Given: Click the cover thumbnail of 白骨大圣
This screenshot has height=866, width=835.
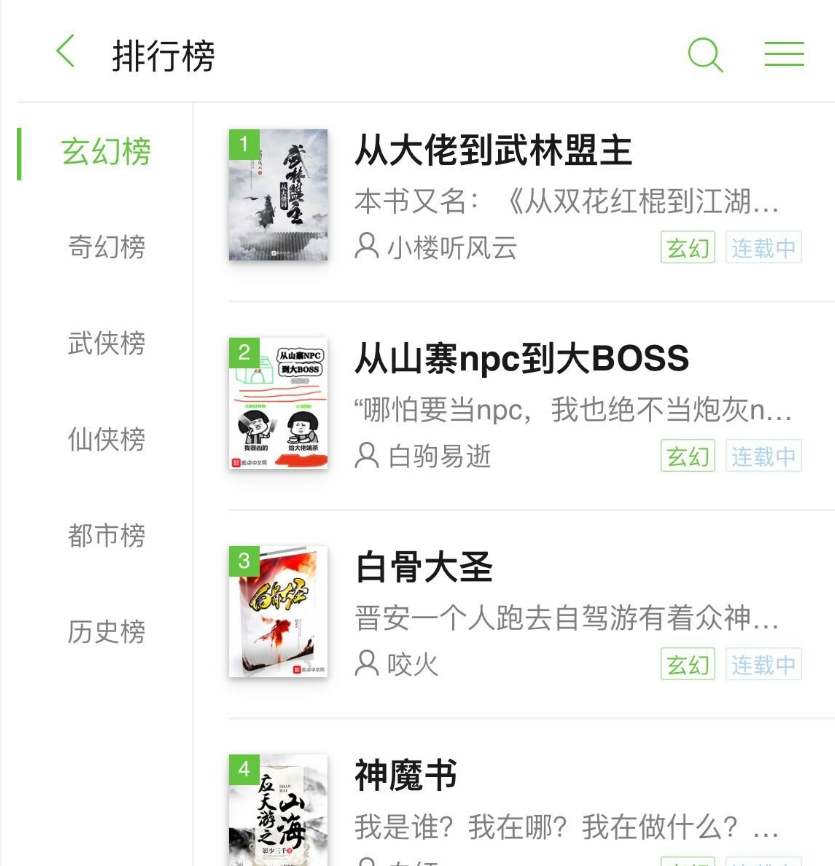Looking at the screenshot, I should click(278, 612).
